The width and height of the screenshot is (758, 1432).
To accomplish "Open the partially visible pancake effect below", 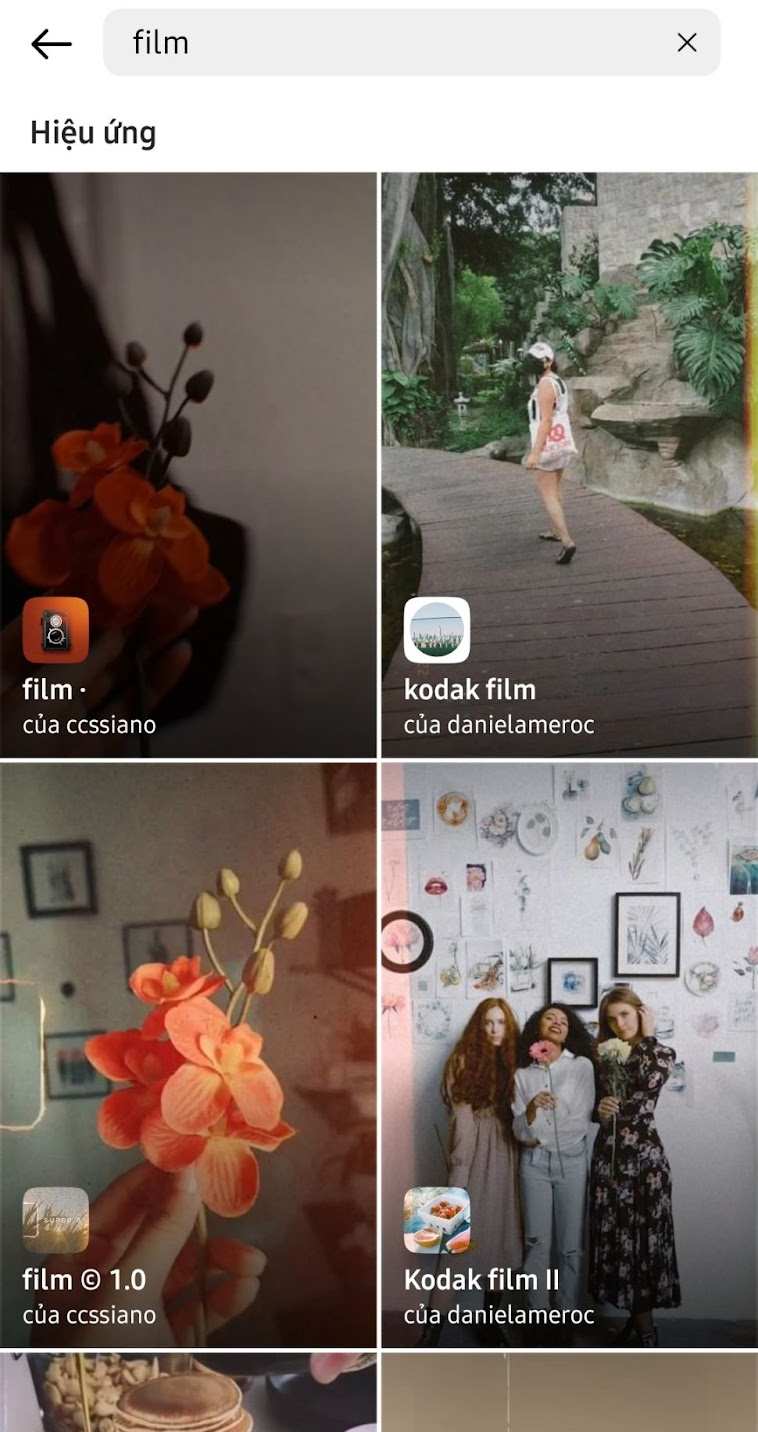I will click(x=189, y=1395).
